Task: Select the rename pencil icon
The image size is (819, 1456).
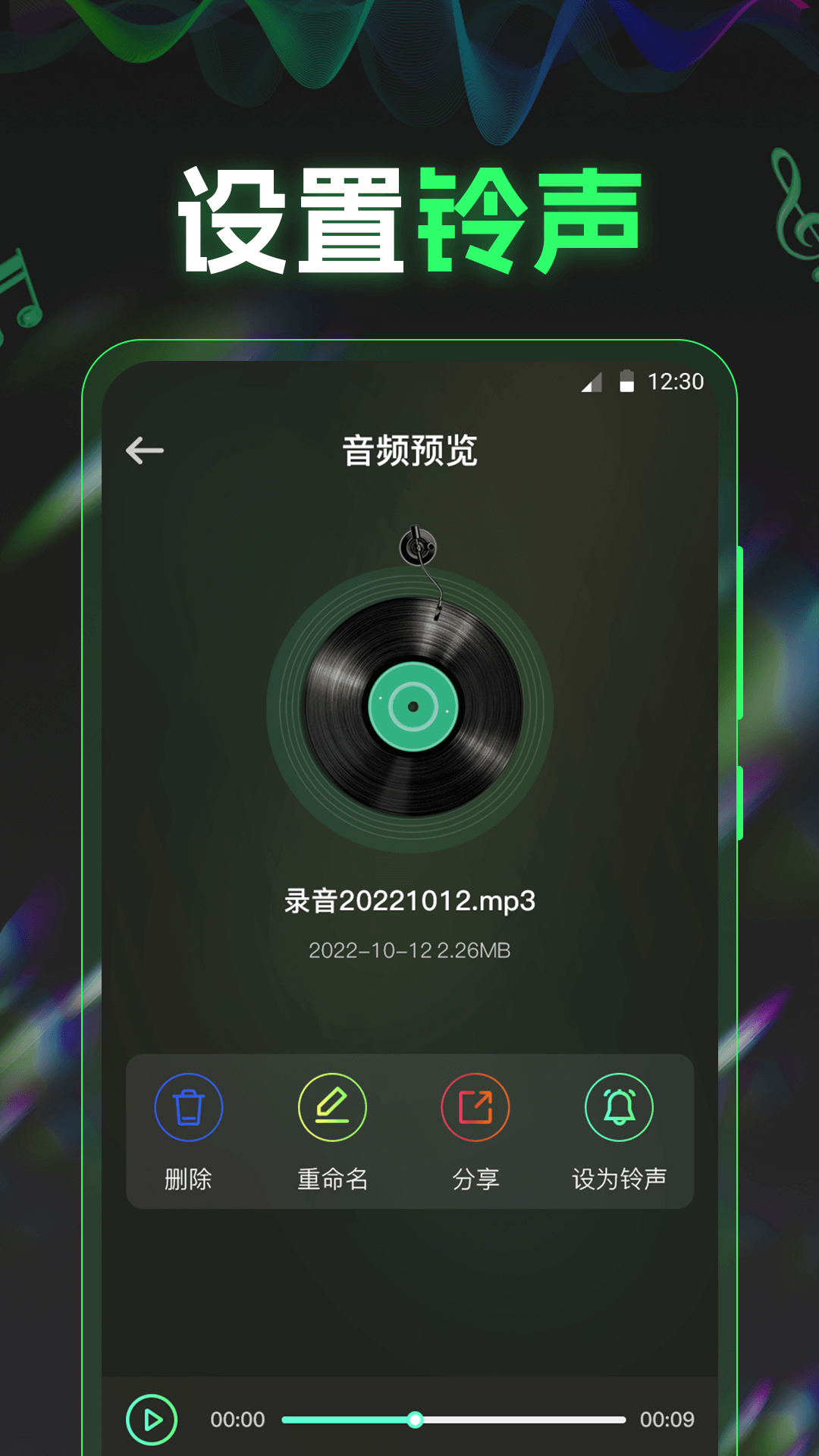Action: (330, 1106)
